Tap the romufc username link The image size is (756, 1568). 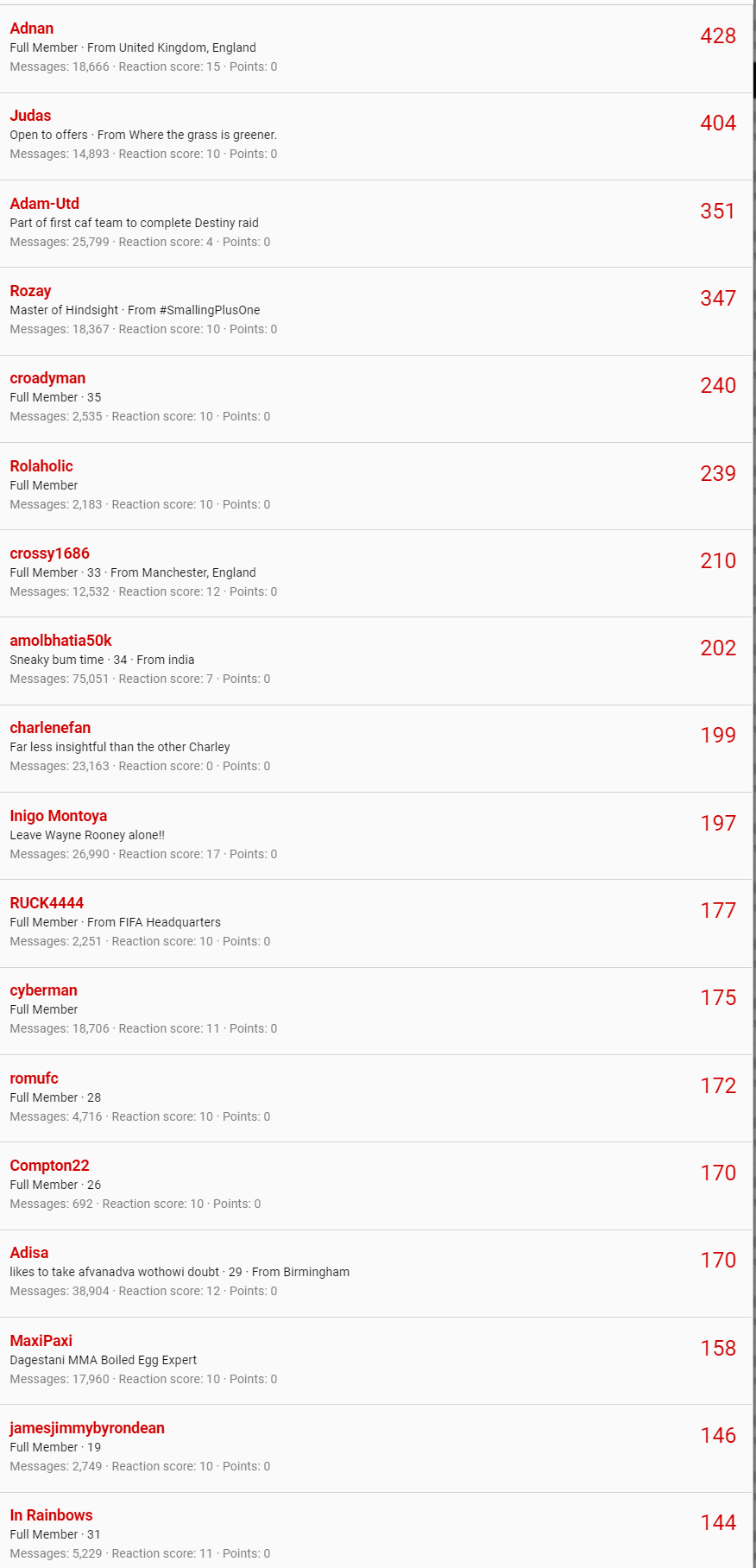(x=35, y=1078)
